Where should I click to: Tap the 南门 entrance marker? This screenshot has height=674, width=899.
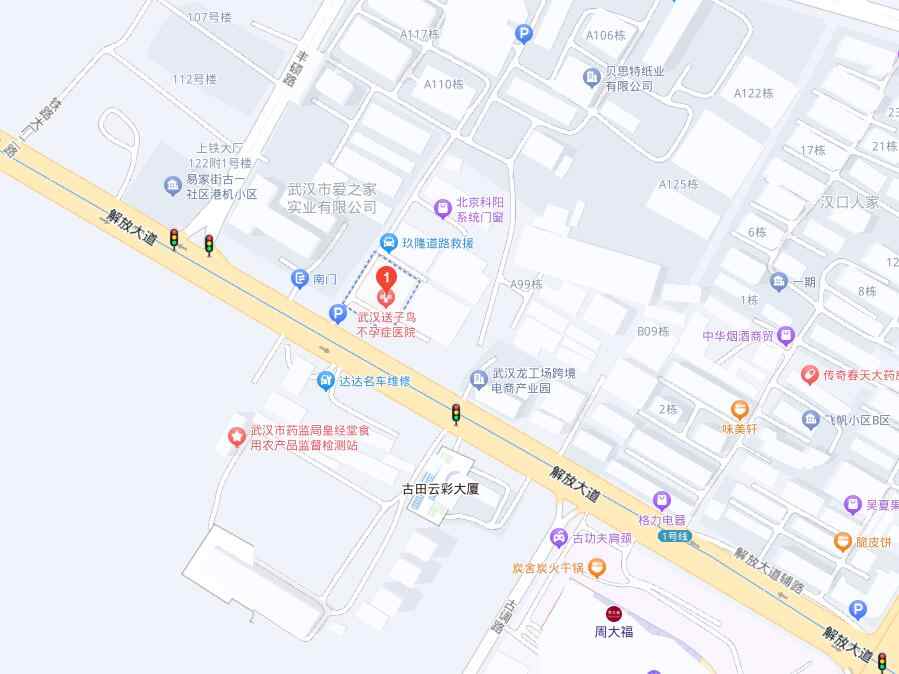299,279
